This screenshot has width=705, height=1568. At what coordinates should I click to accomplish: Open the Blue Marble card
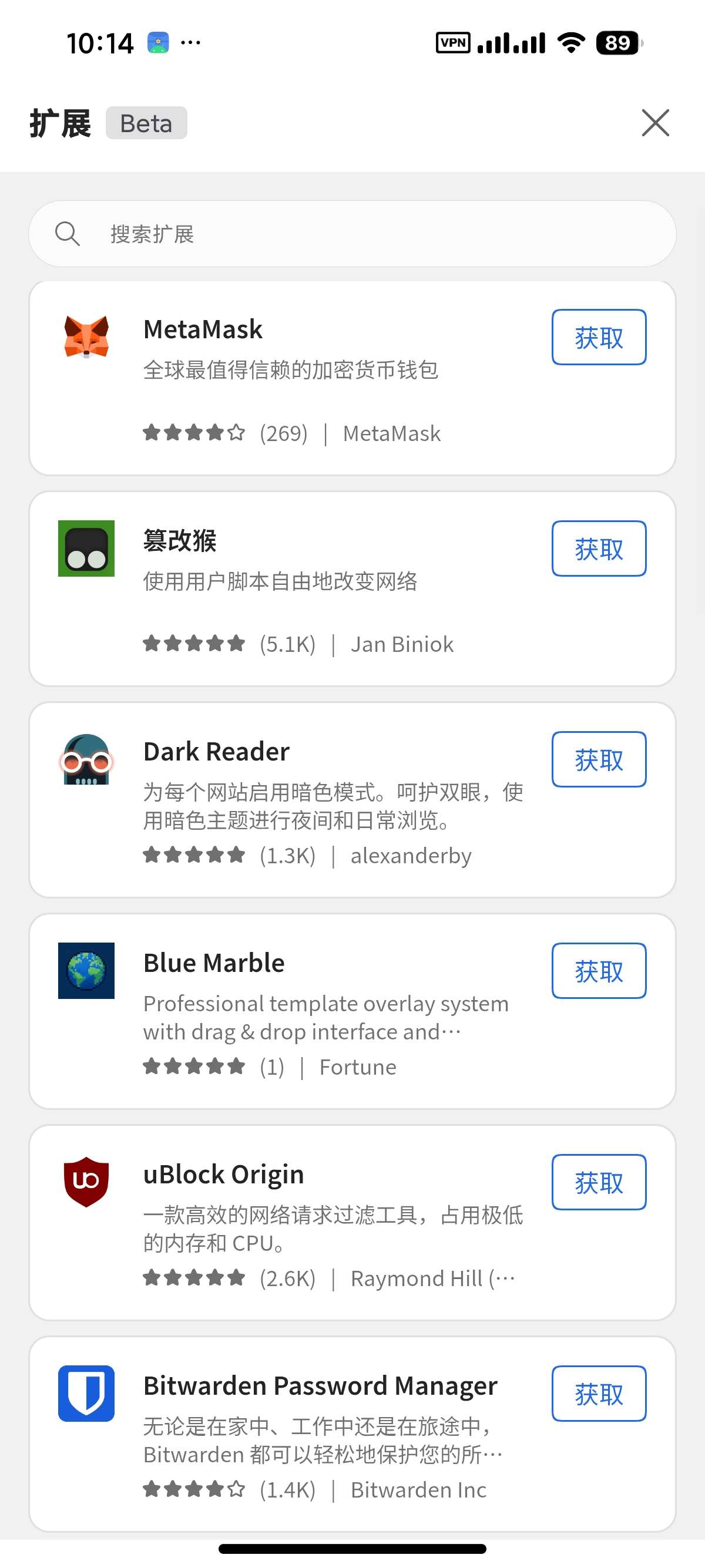352,1012
